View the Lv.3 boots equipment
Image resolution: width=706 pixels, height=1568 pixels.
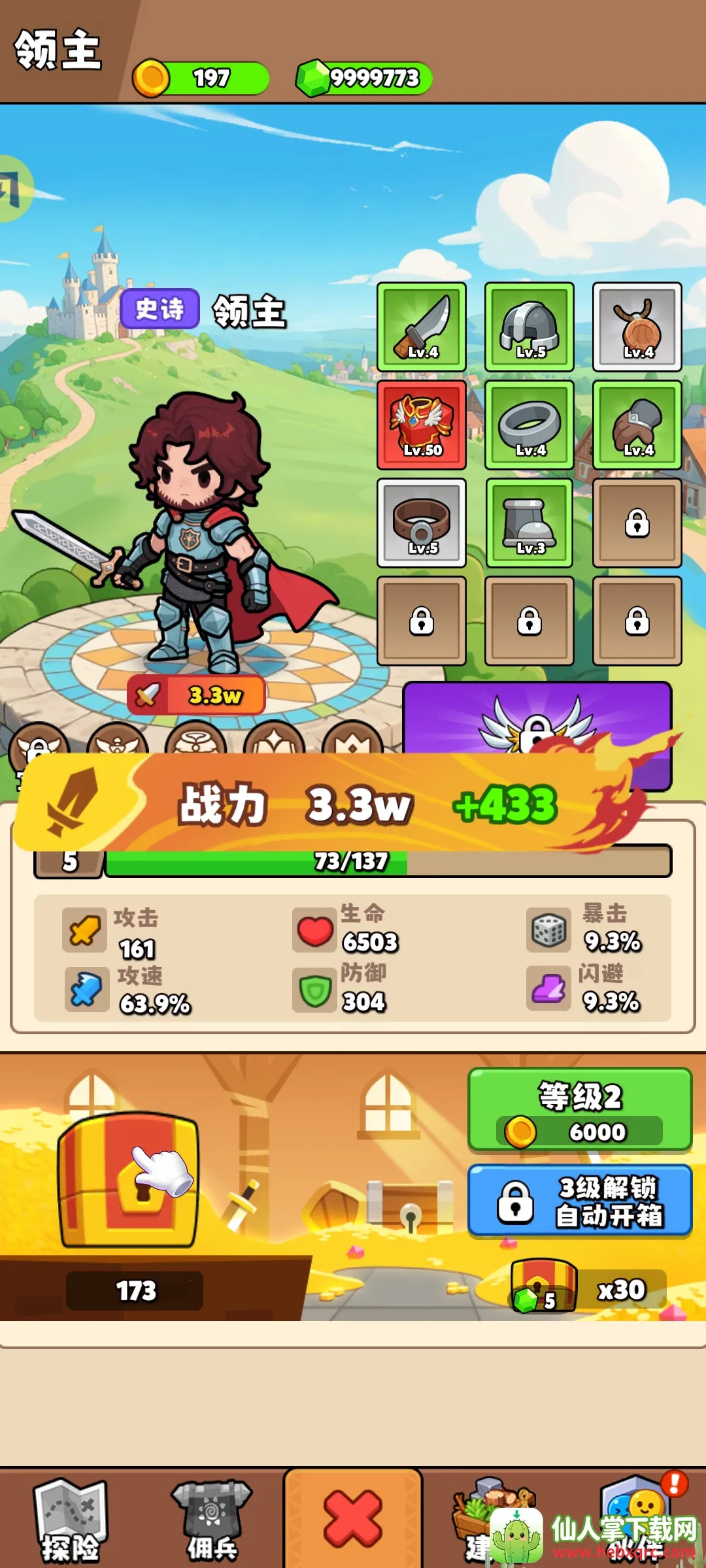[529, 523]
